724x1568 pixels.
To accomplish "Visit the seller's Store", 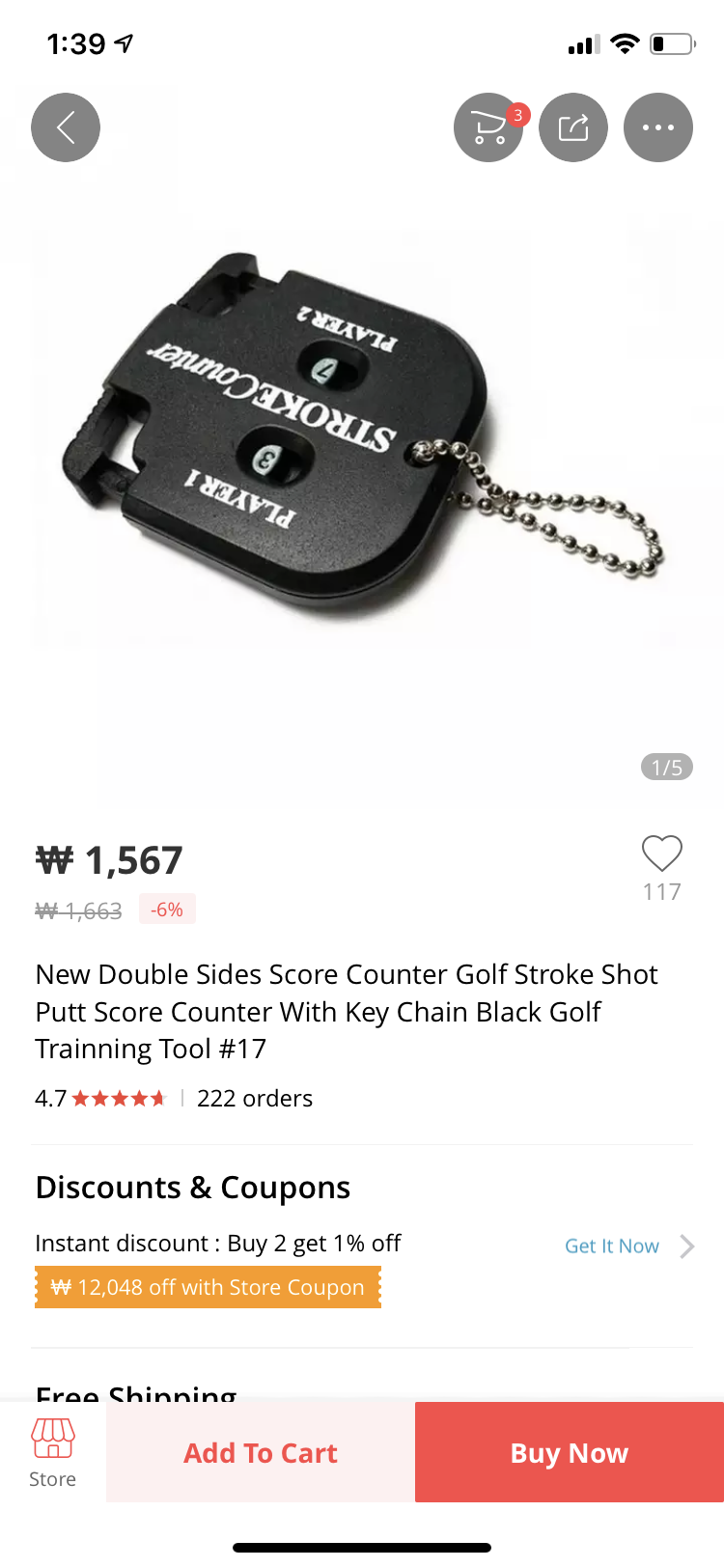I will [x=53, y=1452].
